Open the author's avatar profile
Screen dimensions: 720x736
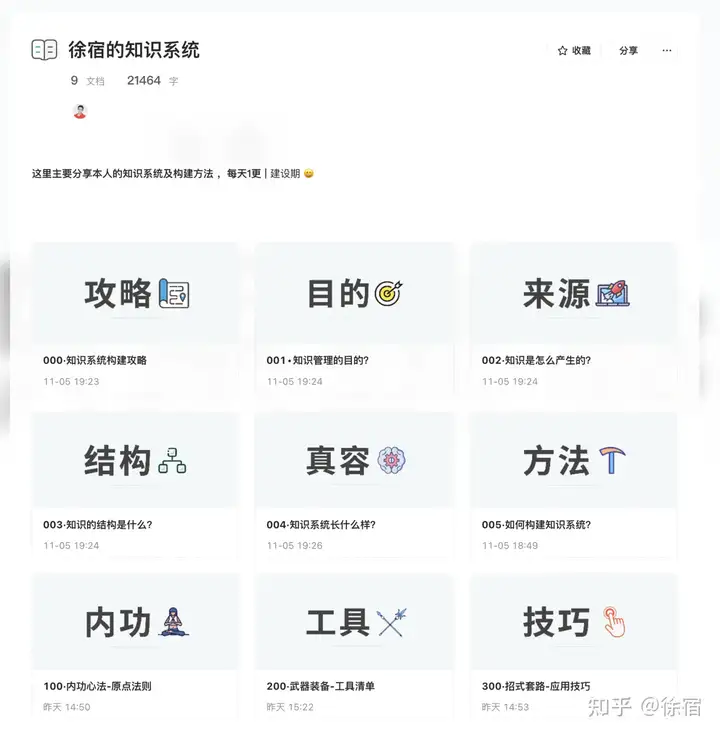click(80, 111)
